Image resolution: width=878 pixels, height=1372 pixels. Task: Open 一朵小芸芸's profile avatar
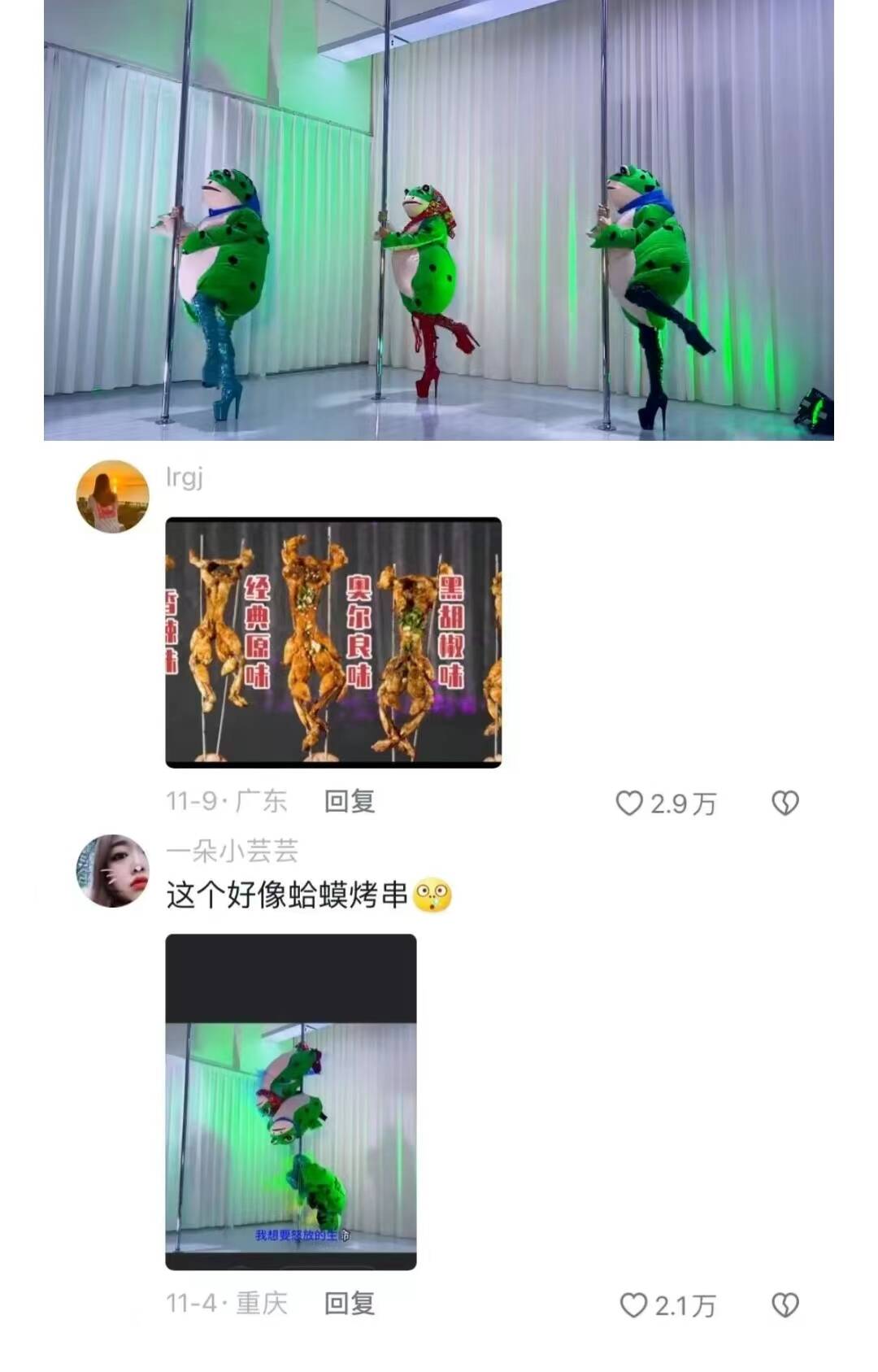(x=112, y=871)
